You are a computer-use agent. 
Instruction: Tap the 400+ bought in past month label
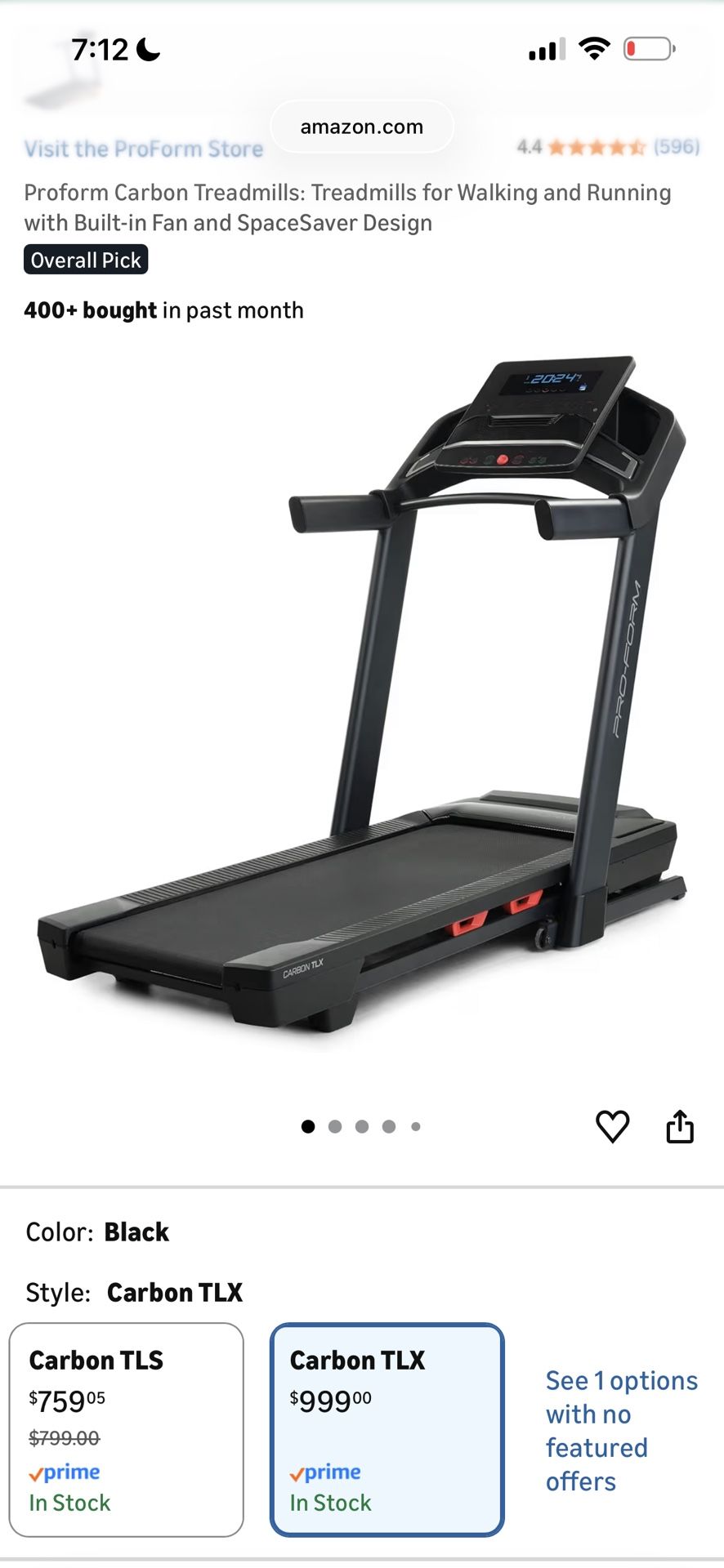pos(163,310)
